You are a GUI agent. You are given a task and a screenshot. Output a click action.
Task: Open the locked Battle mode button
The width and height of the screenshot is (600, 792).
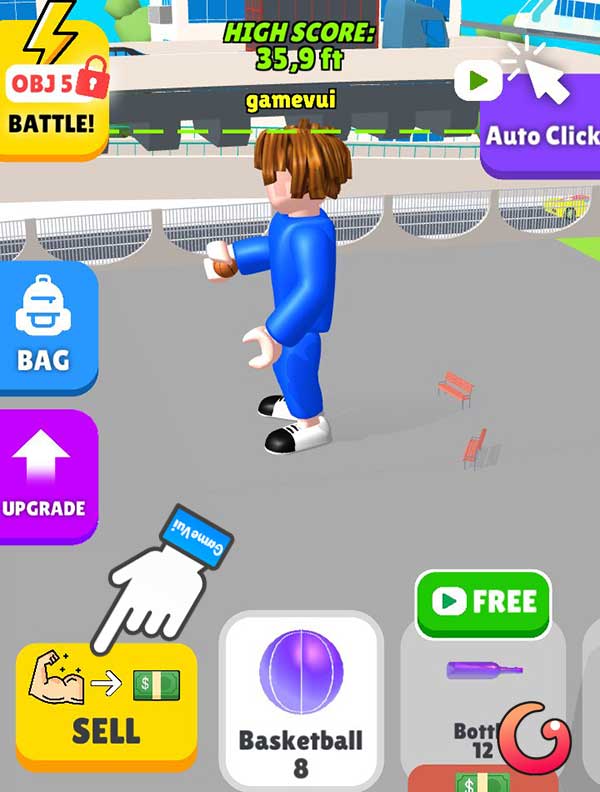(x=50, y=90)
